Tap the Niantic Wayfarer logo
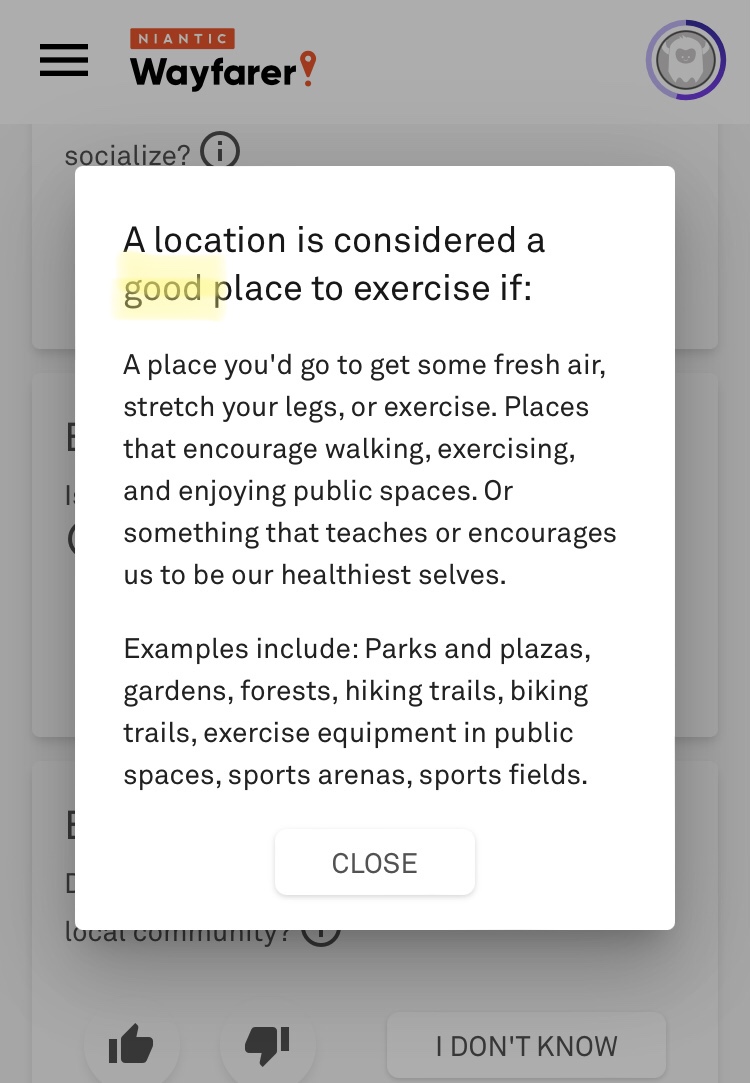Screen dimensions: 750x1083 click(222, 59)
